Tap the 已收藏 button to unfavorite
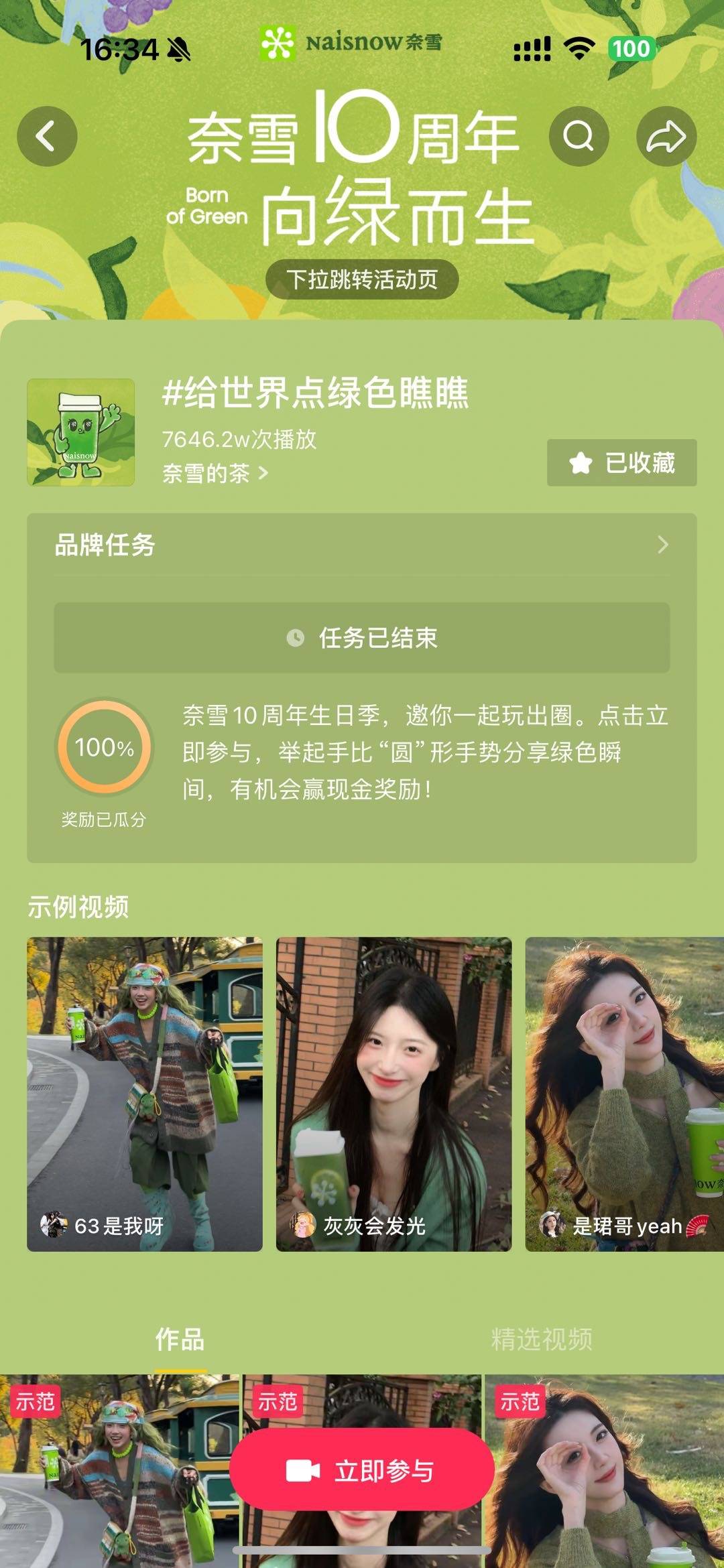The image size is (724, 1568). [x=621, y=462]
